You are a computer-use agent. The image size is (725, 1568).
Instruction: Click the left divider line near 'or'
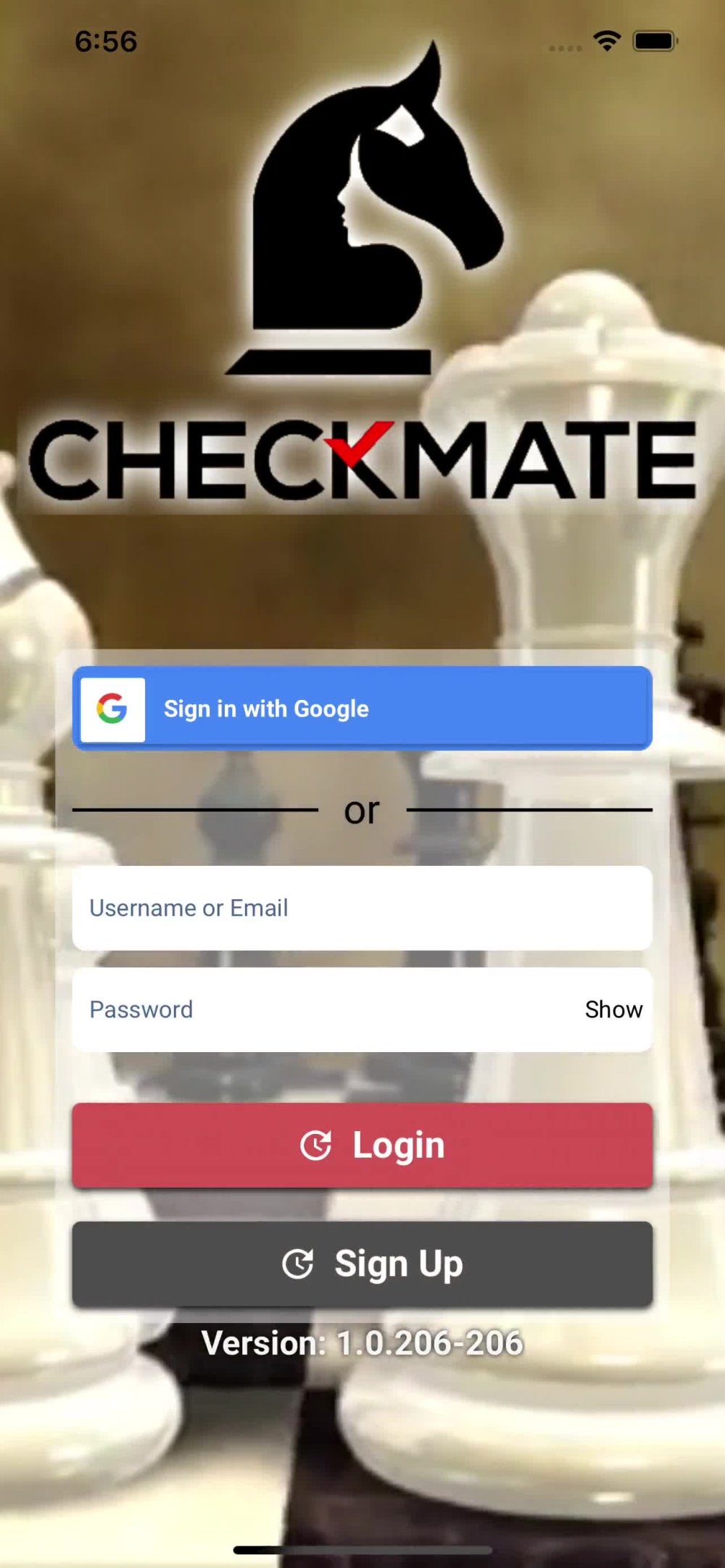coord(196,810)
